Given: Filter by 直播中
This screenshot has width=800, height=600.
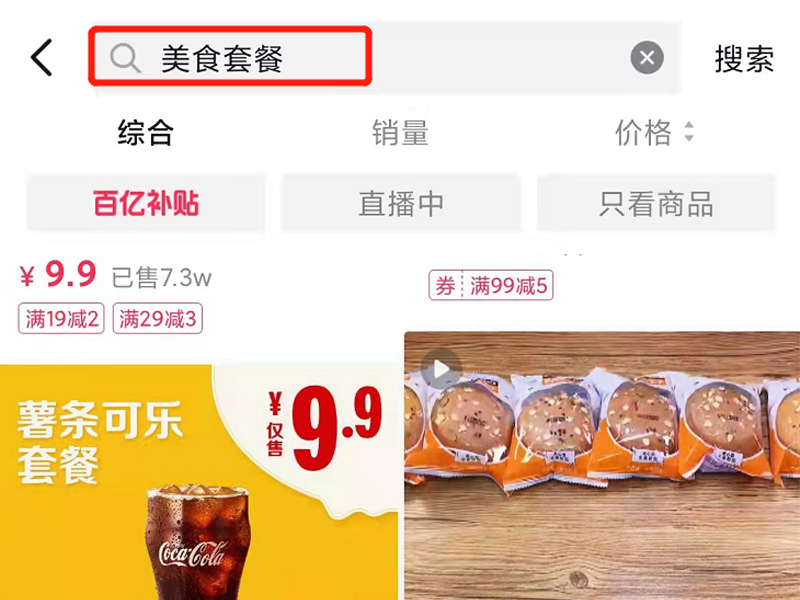Looking at the screenshot, I should [x=401, y=204].
